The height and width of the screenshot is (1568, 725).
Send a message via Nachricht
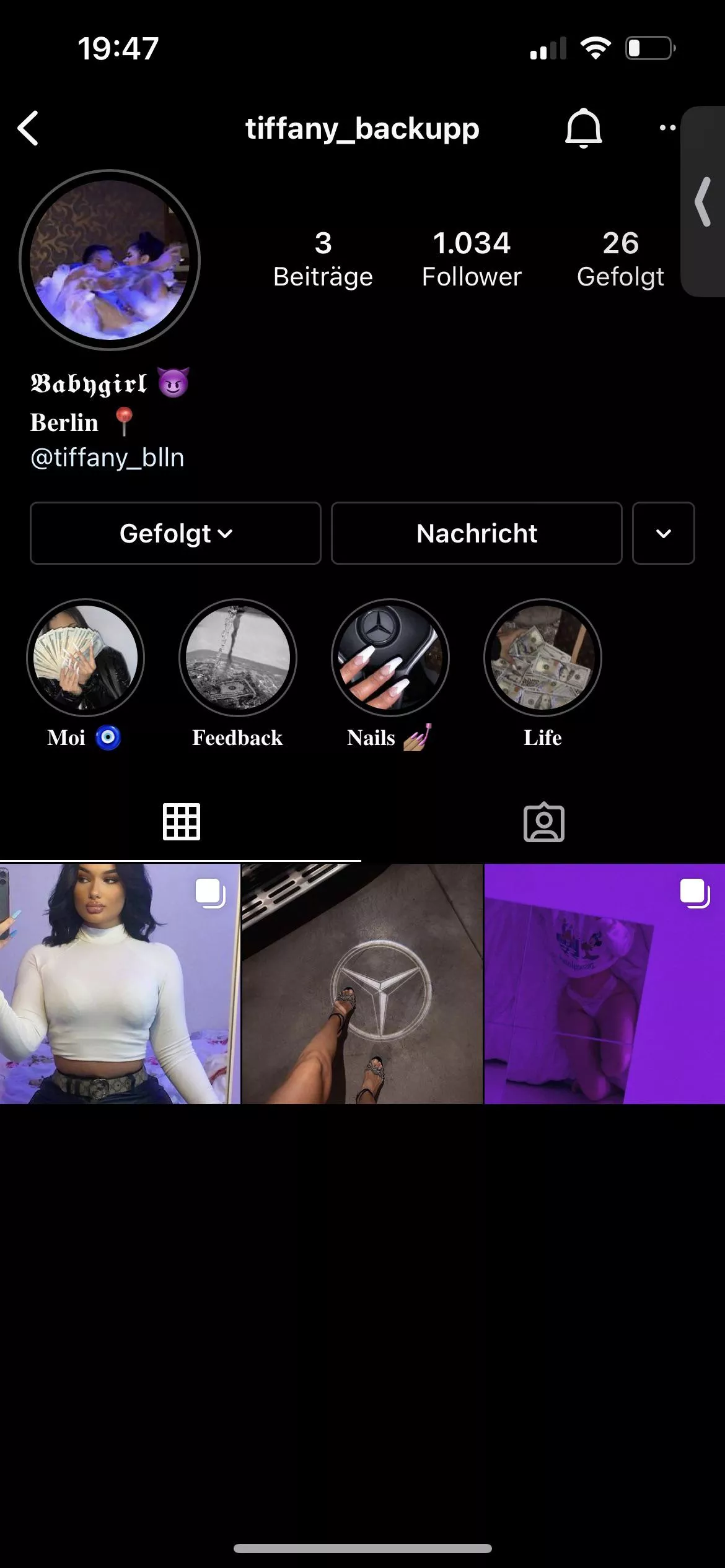pyautogui.click(x=477, y=533)
